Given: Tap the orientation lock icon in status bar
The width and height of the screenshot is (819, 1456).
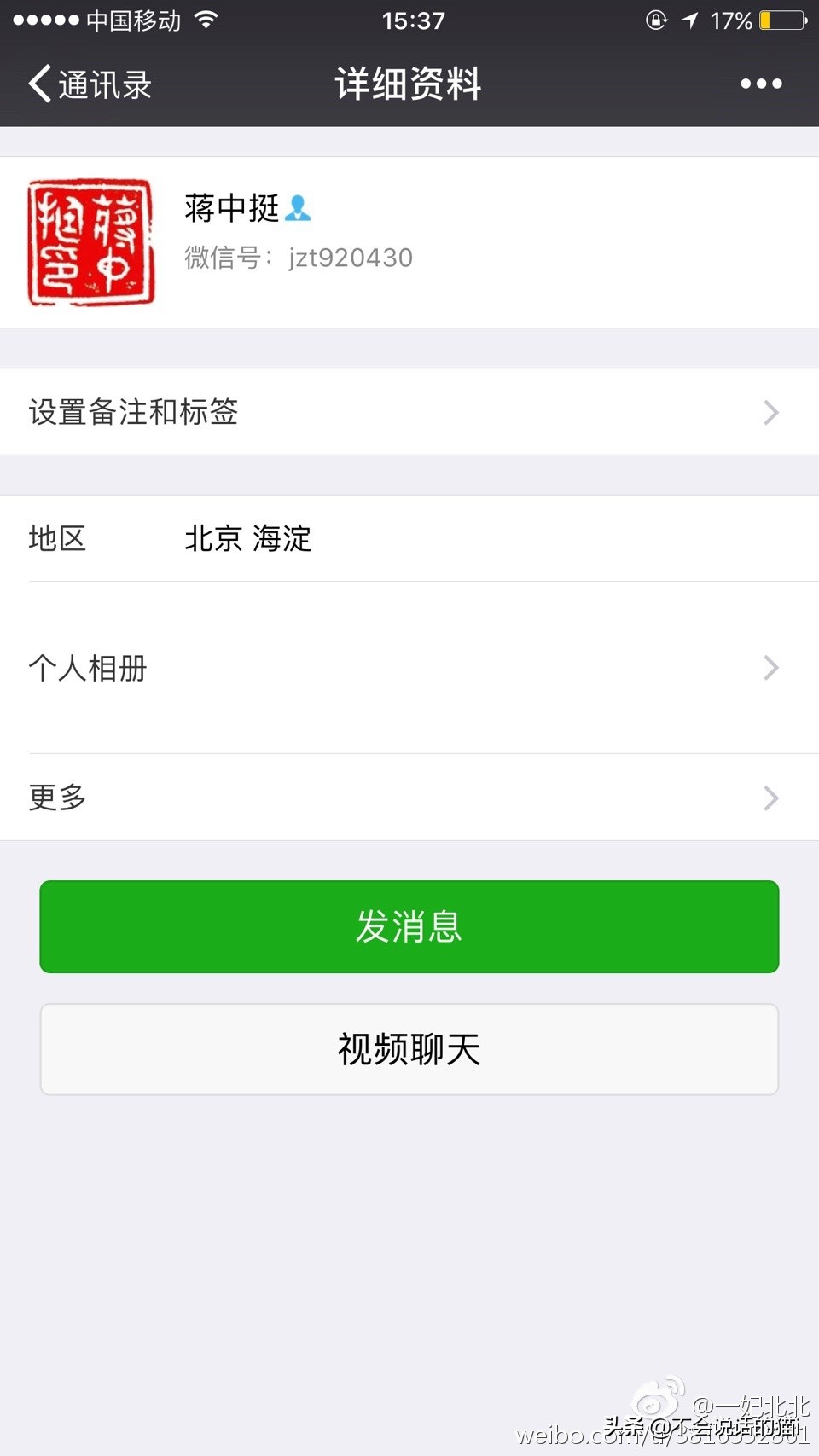Looking at the screenshot, I should click(x=655, y=19).
